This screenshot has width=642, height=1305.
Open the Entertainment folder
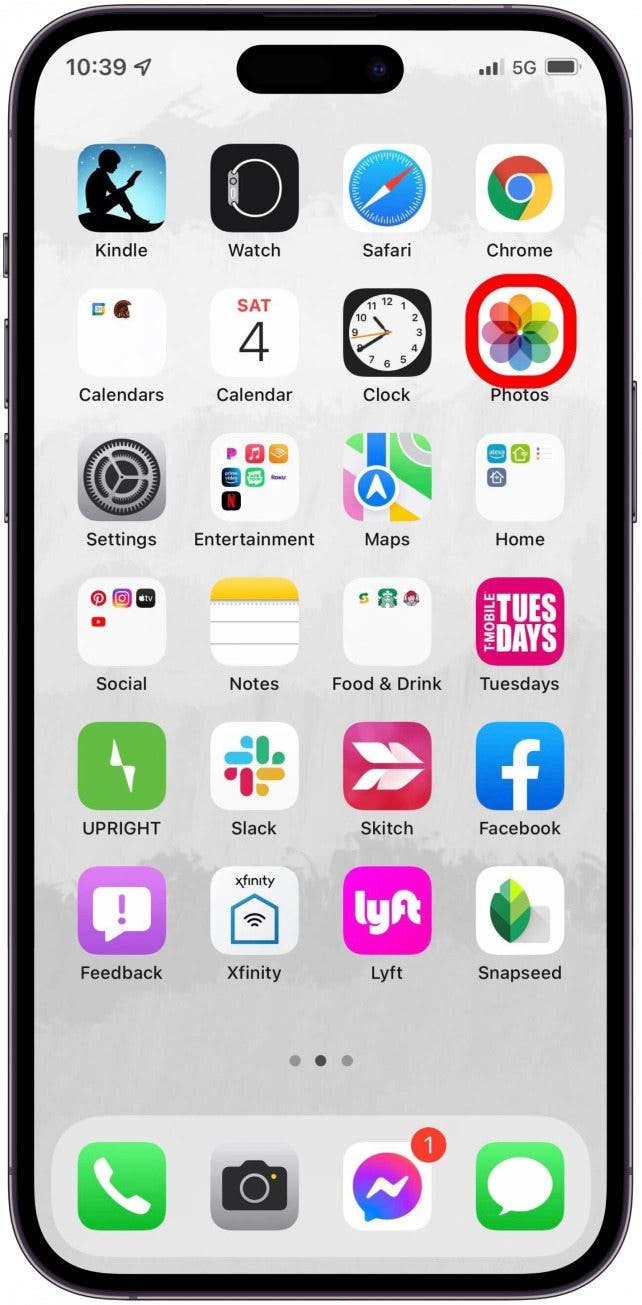[254, 477]
